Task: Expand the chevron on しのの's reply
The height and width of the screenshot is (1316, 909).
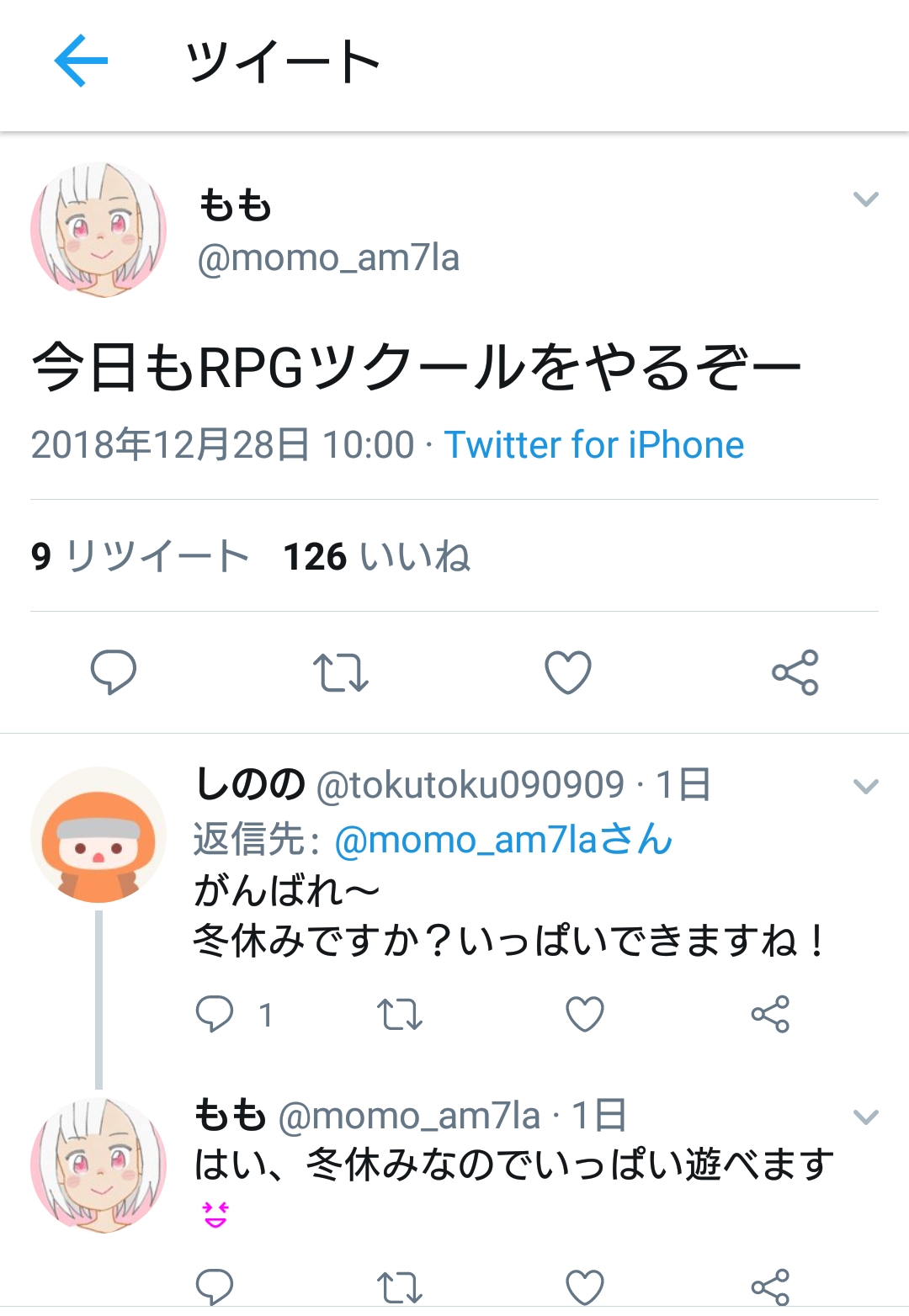Action: (865, 787)
